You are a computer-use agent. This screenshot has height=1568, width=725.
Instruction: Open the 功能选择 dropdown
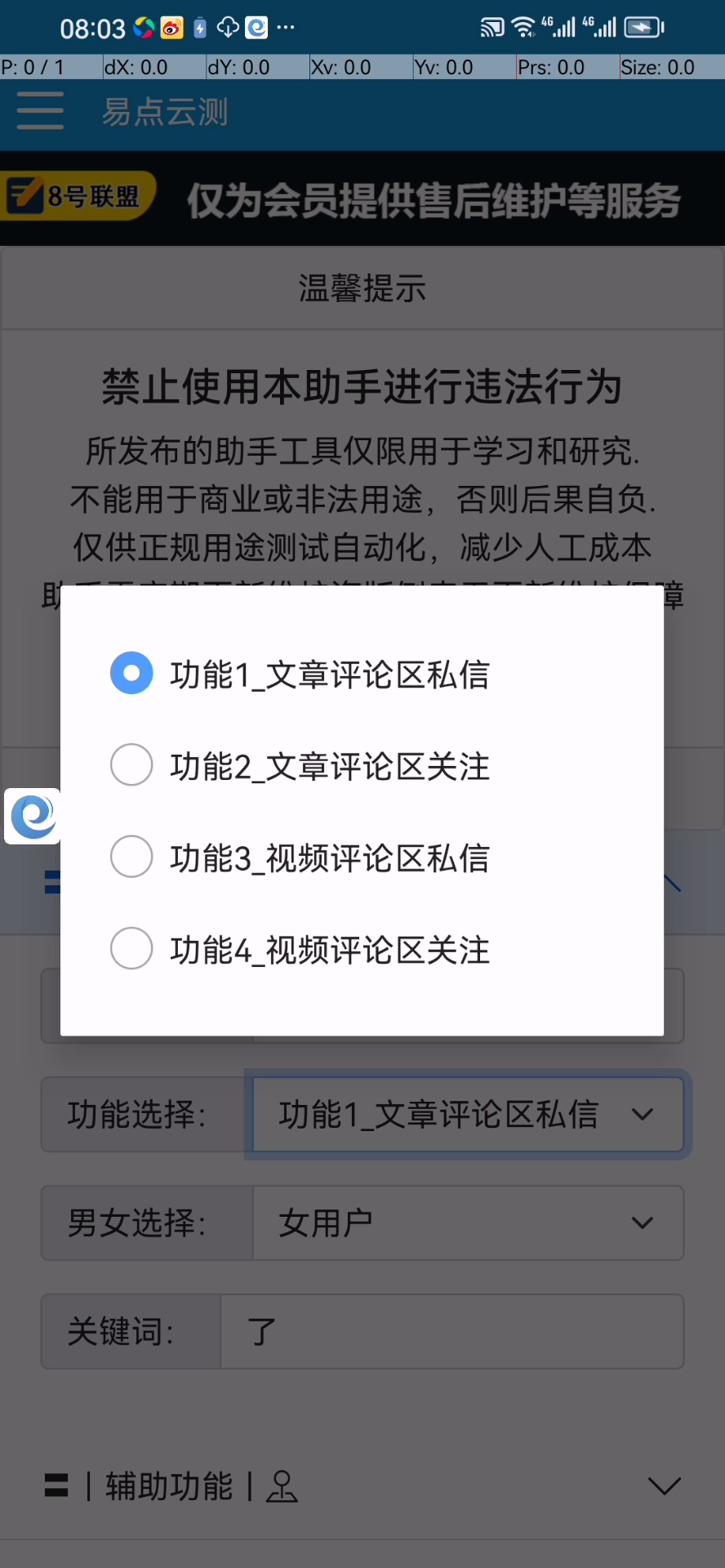(467, 1114)
